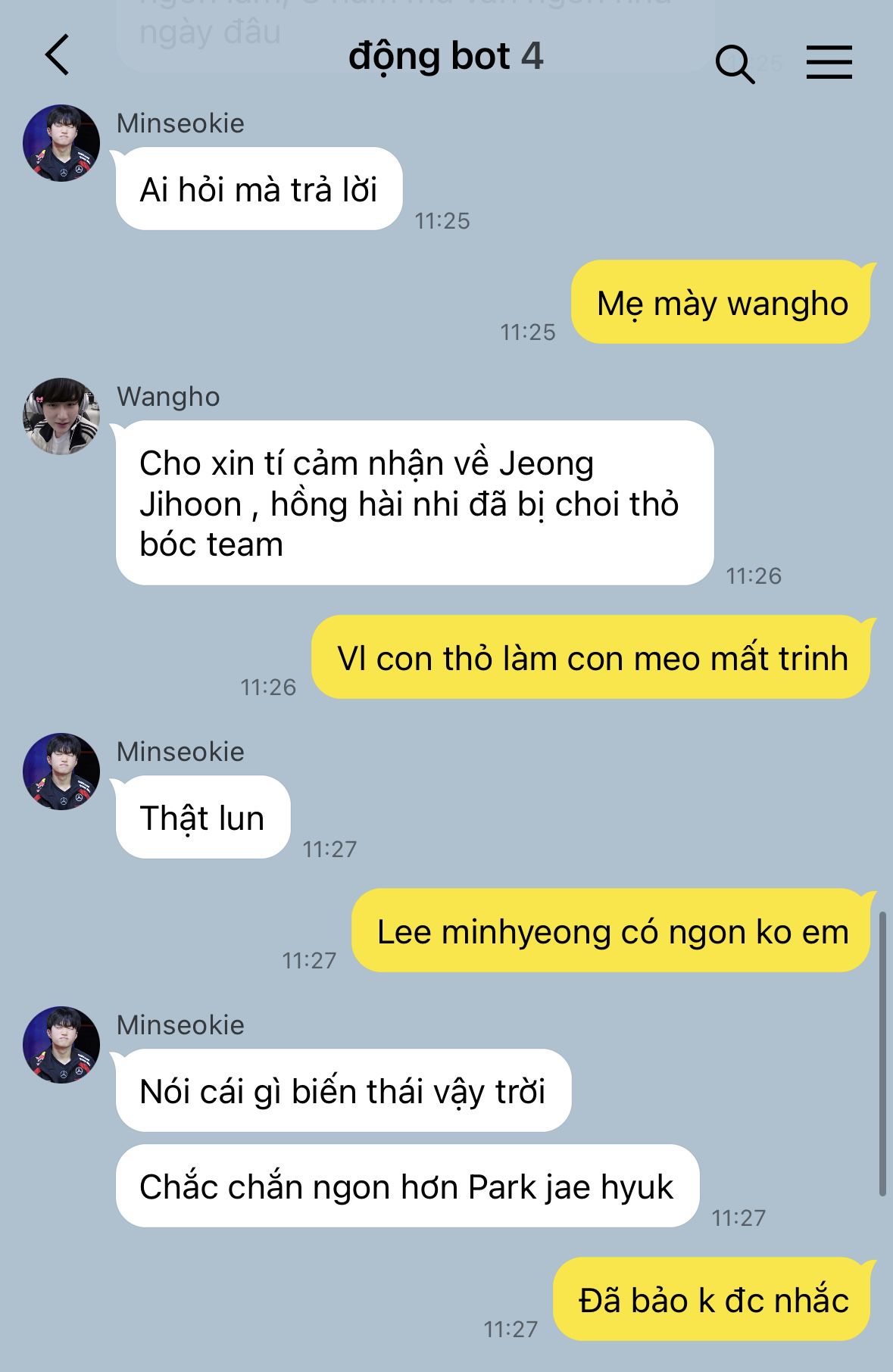Go back to the chat list

tap(58, 55)
